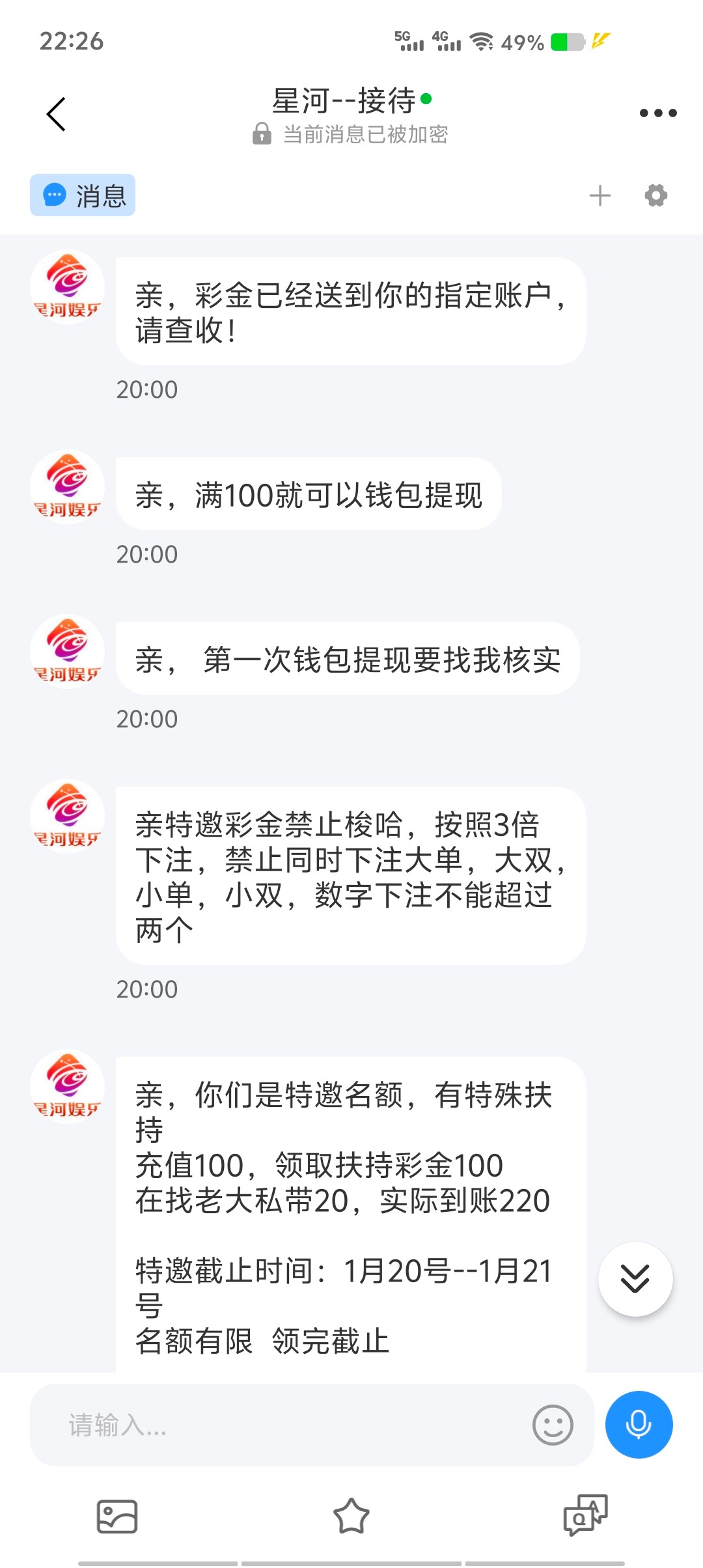Attach a picture from the gallery
Screen dimensions: 703x1568
(x=117, y=1516)
